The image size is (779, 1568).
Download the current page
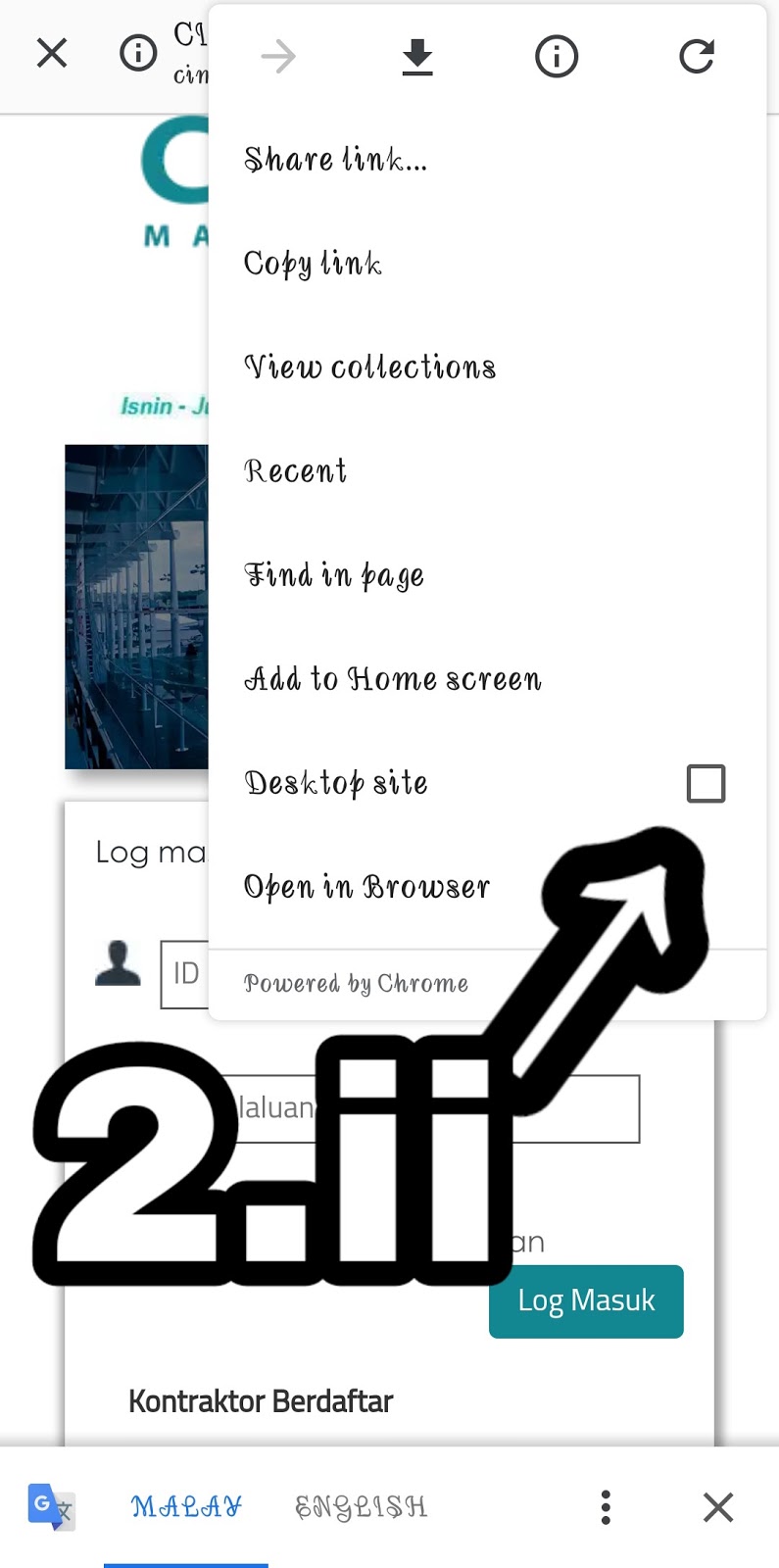pos(417,57)
